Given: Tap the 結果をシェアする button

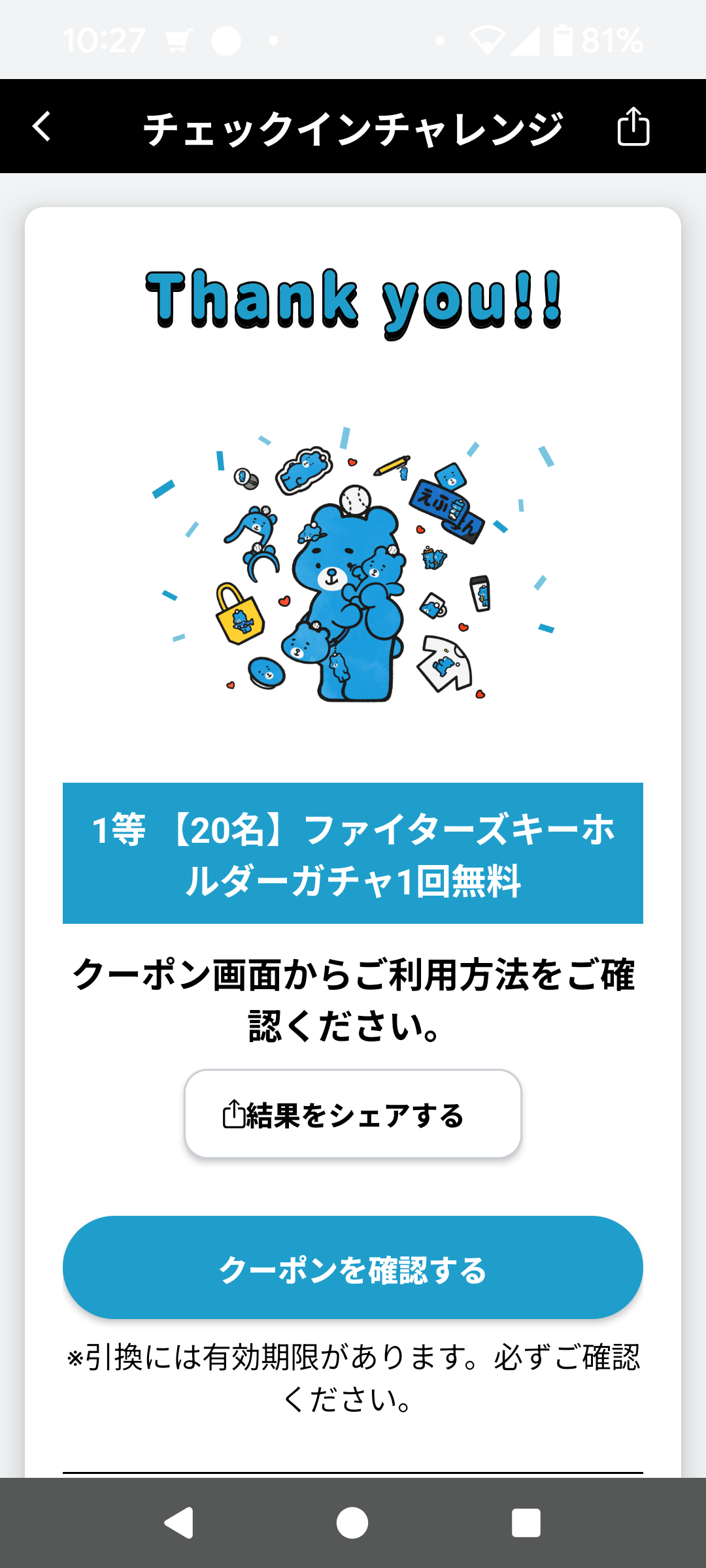Looking at the screenshot, I should 353,1114.
